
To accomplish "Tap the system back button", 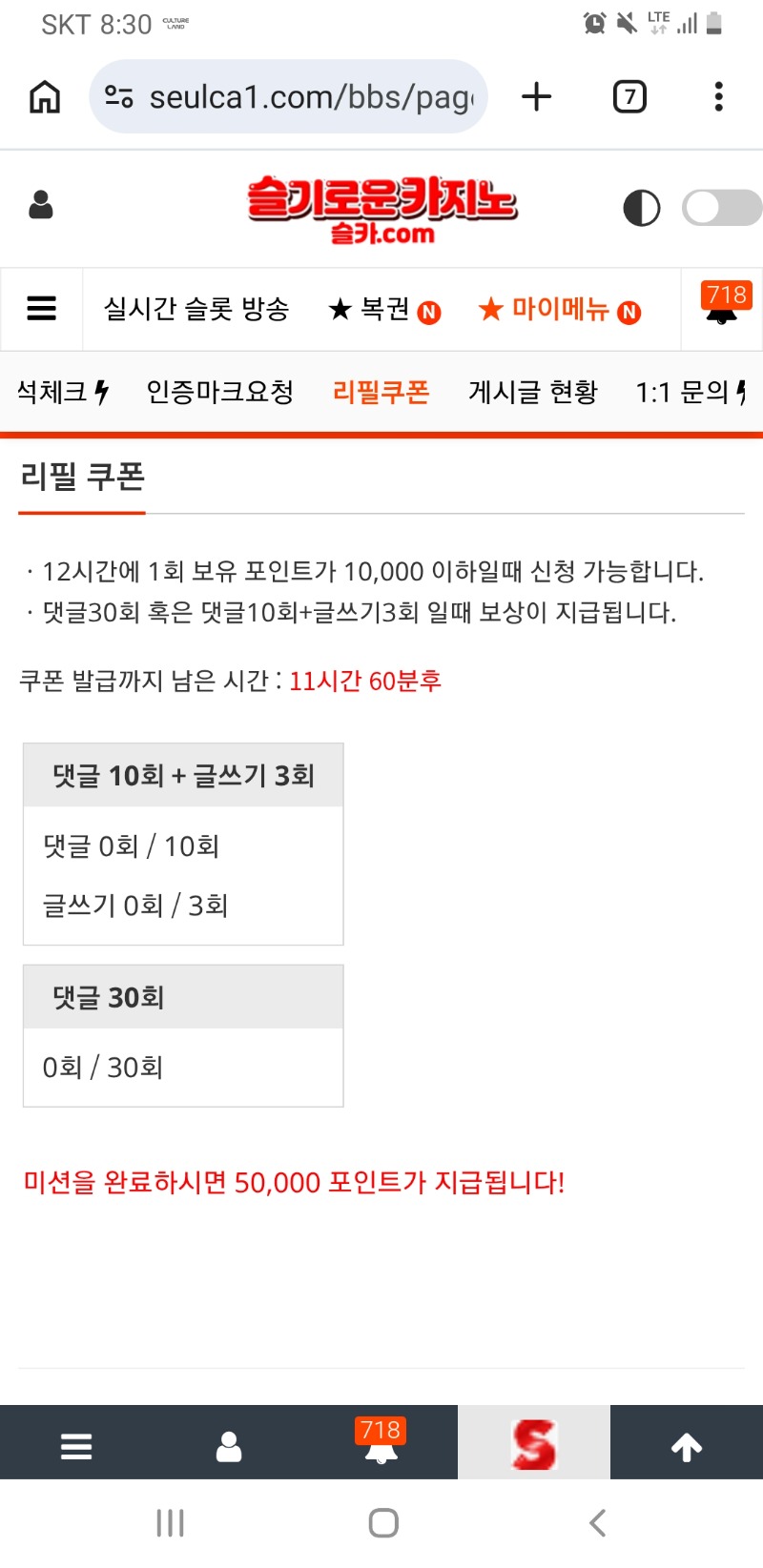I will pyautogui.click(x=597, y=1522).
